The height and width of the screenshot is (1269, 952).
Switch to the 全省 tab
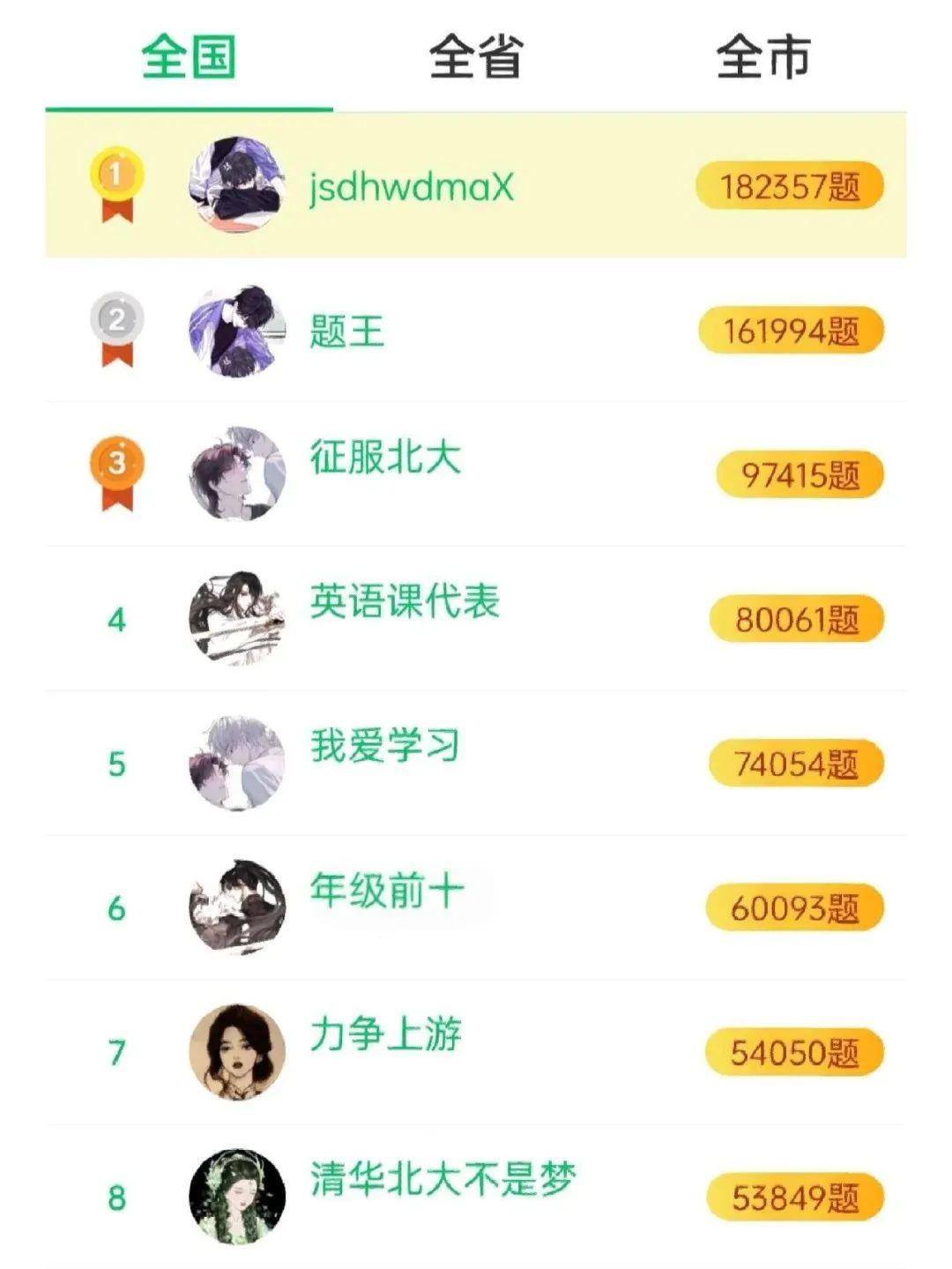coord(476,58)
